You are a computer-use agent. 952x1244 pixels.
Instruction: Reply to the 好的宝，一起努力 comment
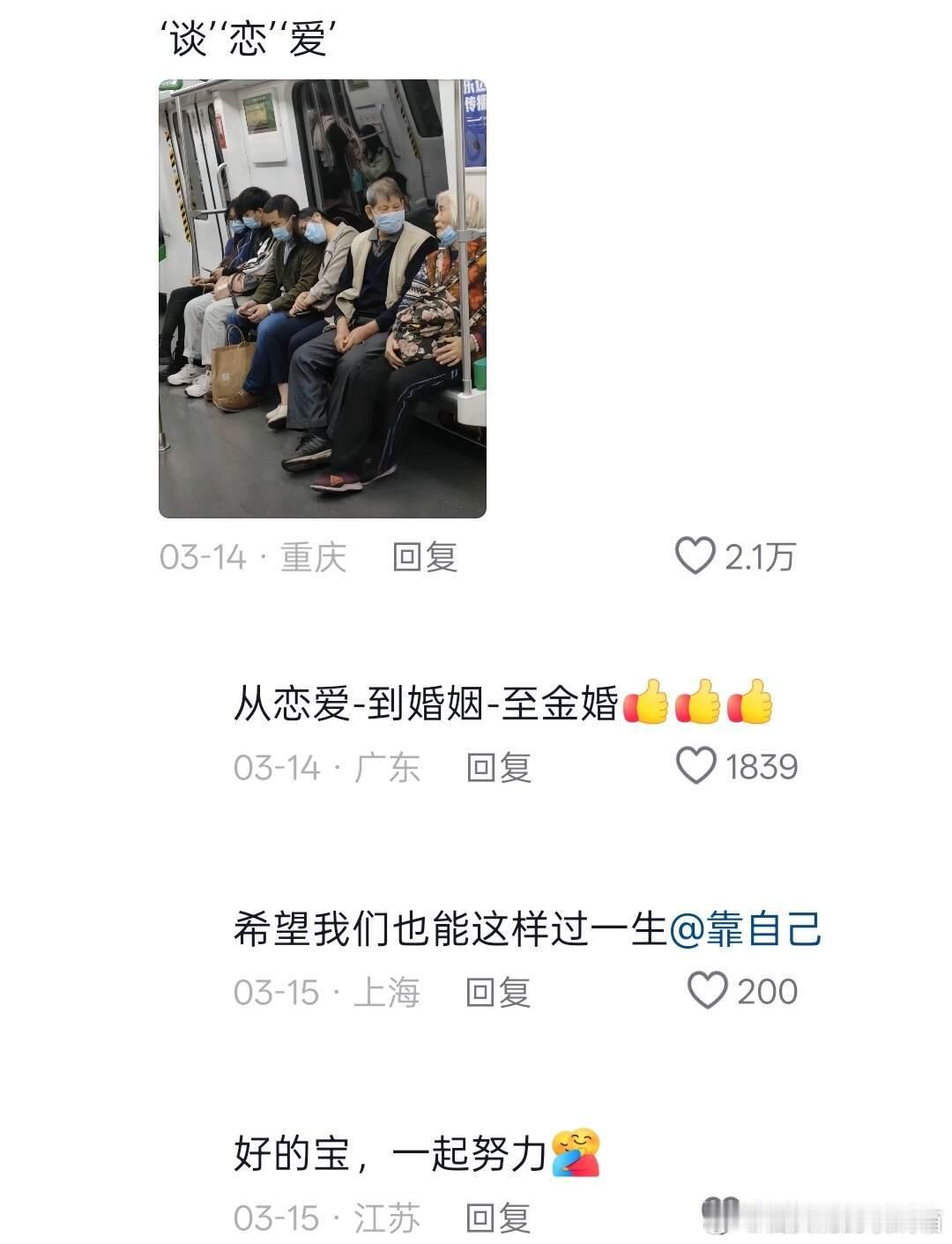click(x=499, y=1218)
